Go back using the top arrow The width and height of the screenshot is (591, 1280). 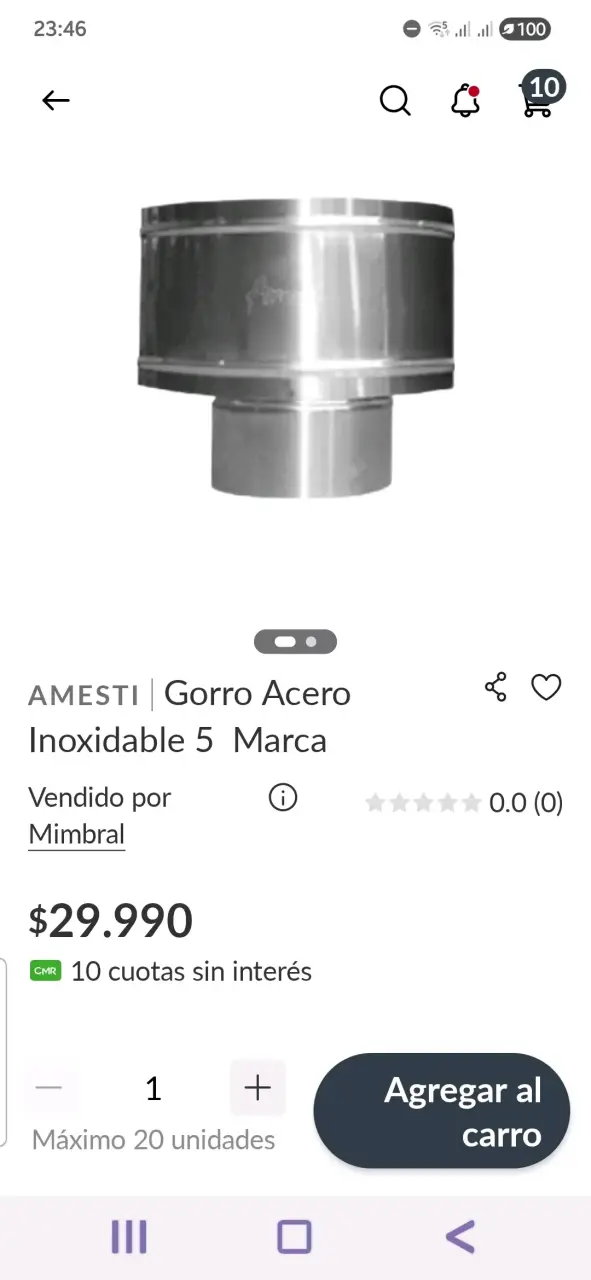pos(56,100)
